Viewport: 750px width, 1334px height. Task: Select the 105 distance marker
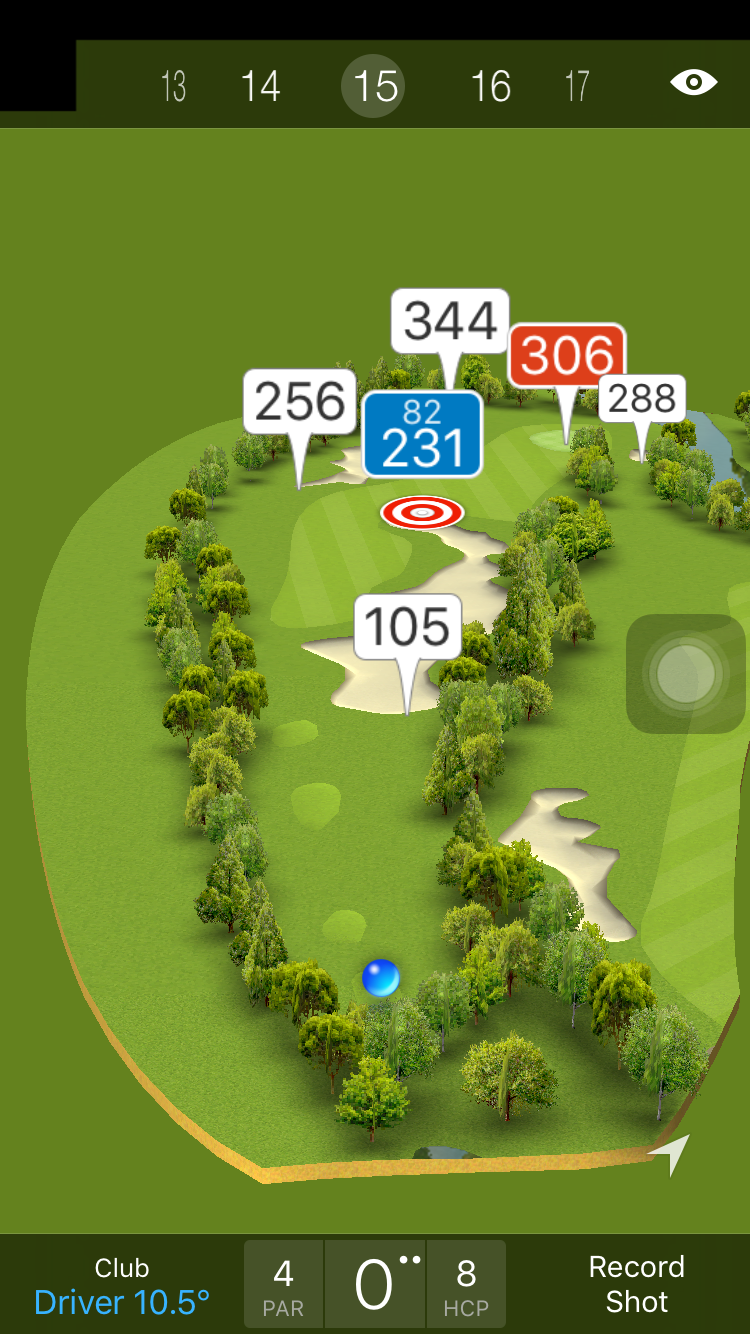click(x=408, y=629)
